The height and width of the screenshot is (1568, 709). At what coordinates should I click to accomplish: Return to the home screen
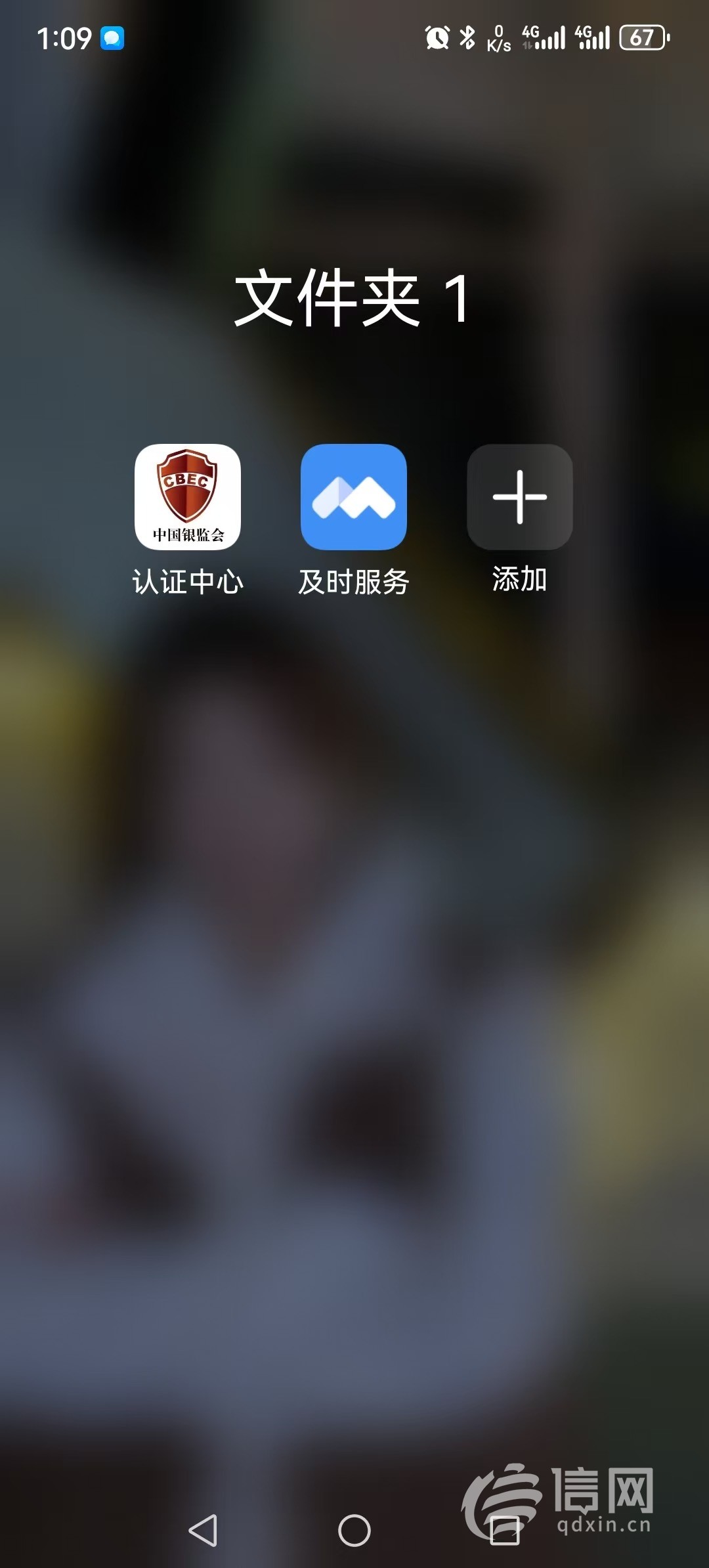(x=354, y=1530)
